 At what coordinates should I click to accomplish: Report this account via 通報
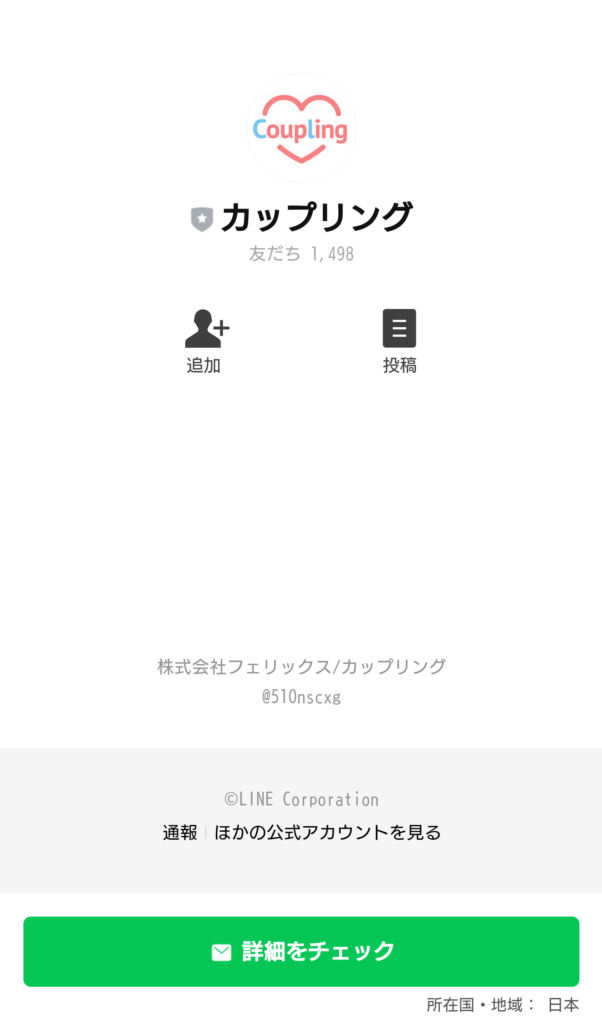click(180, 833)
